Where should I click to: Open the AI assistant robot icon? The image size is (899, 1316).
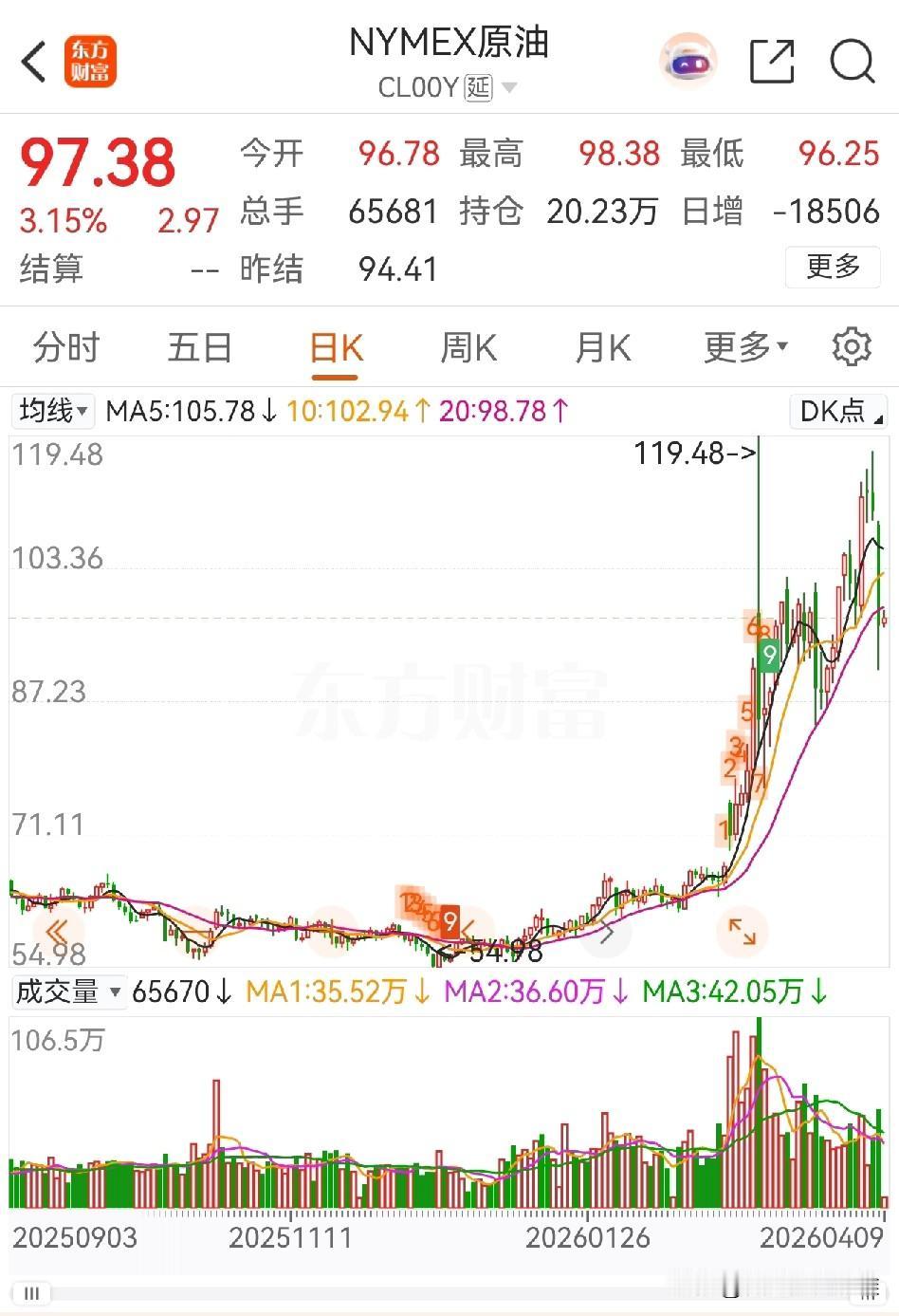688,61
